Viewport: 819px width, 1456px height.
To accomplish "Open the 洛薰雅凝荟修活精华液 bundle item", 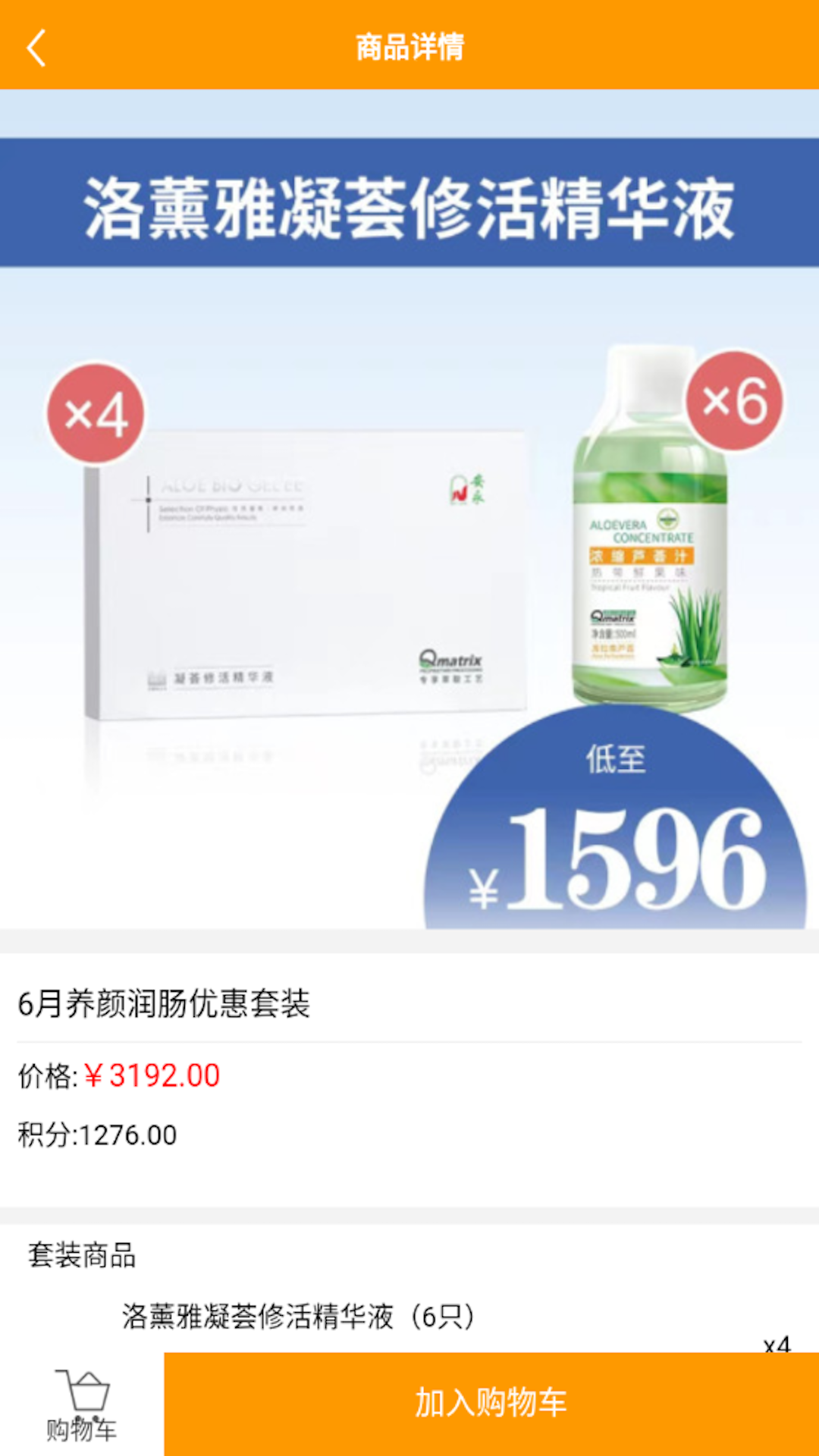I will pyautogui.click(x=298, y=1316).
